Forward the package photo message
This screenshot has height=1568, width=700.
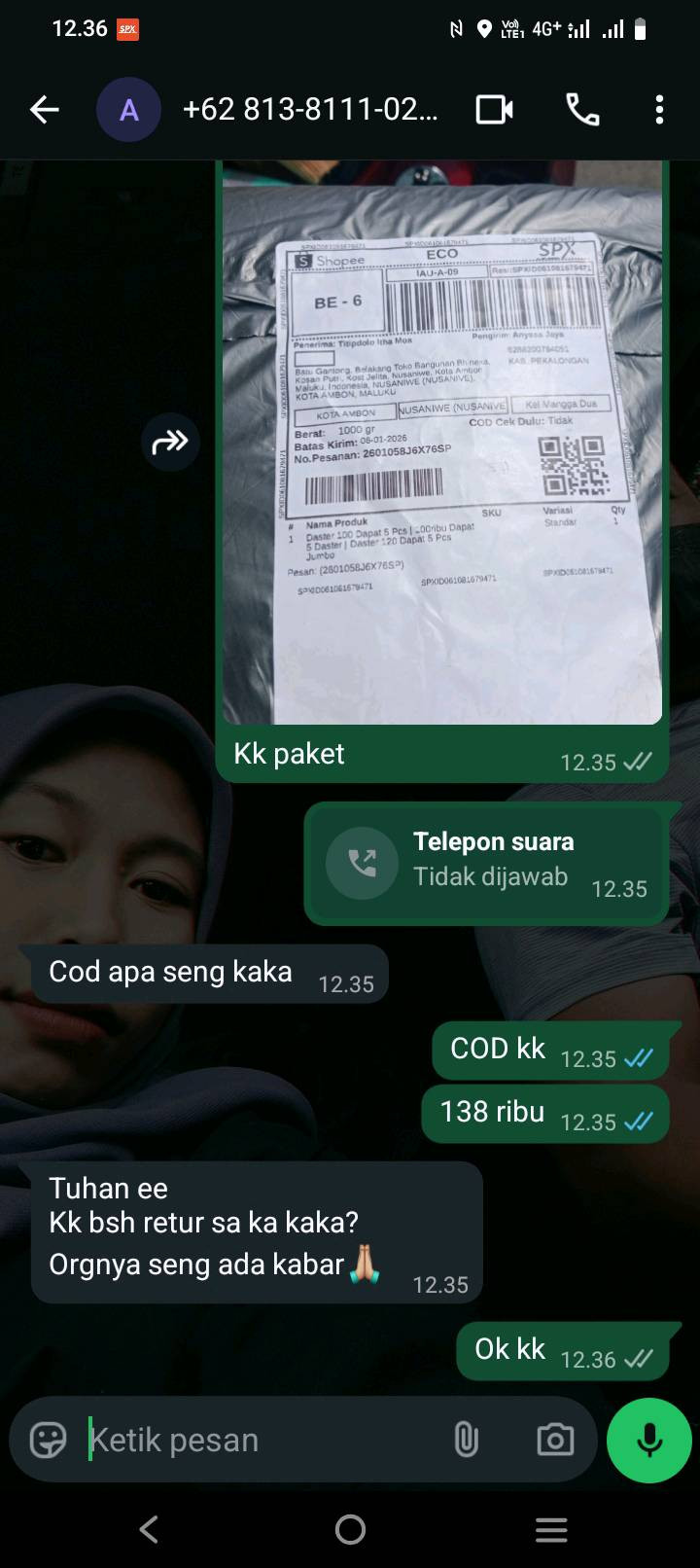point(170,443)
